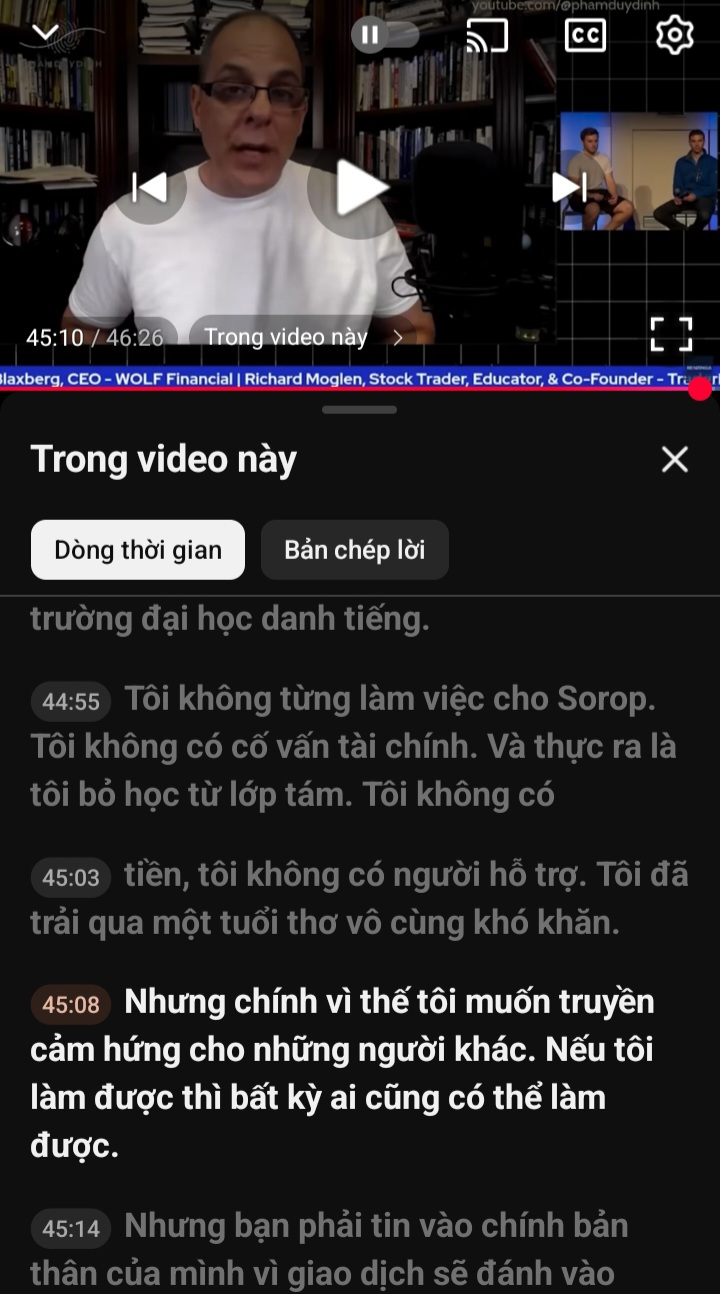This screenshot has width=720, height=1294.
Task: Cast video to another device
Action: 487,36
